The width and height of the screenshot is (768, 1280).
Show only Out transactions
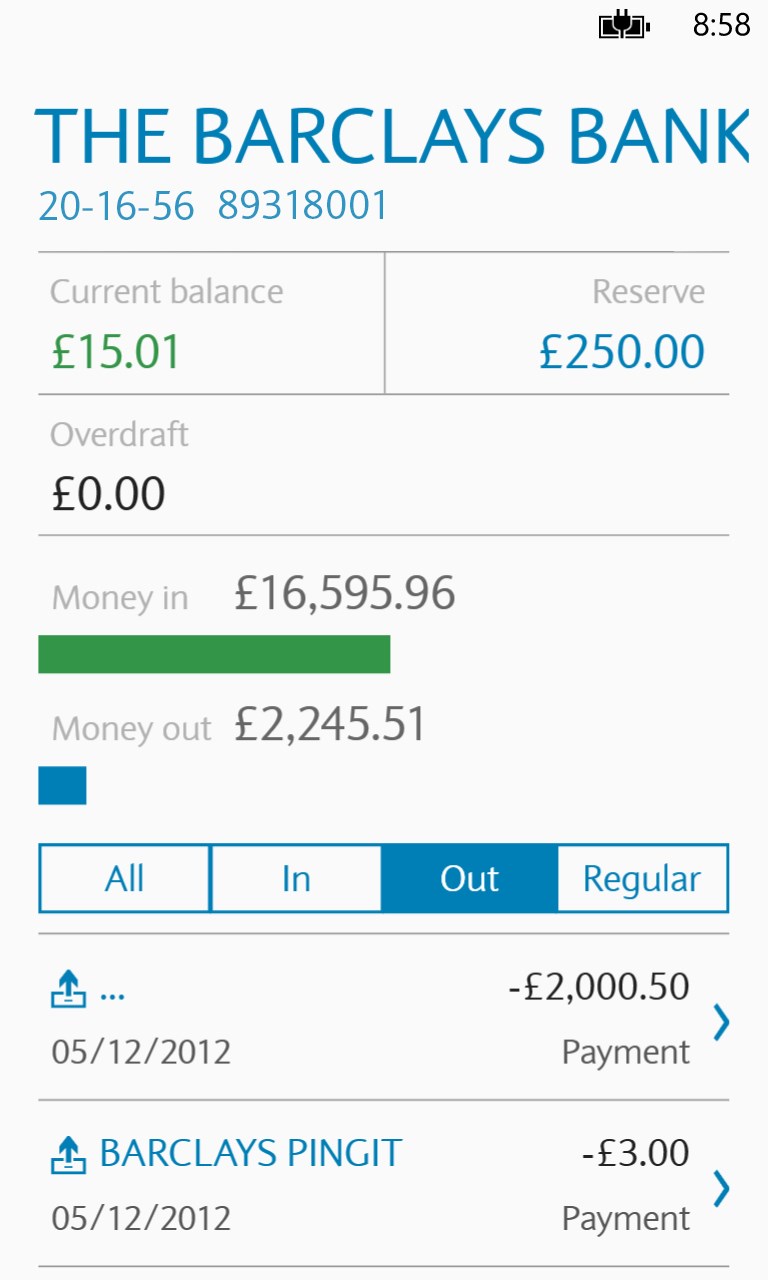[469, 879]
